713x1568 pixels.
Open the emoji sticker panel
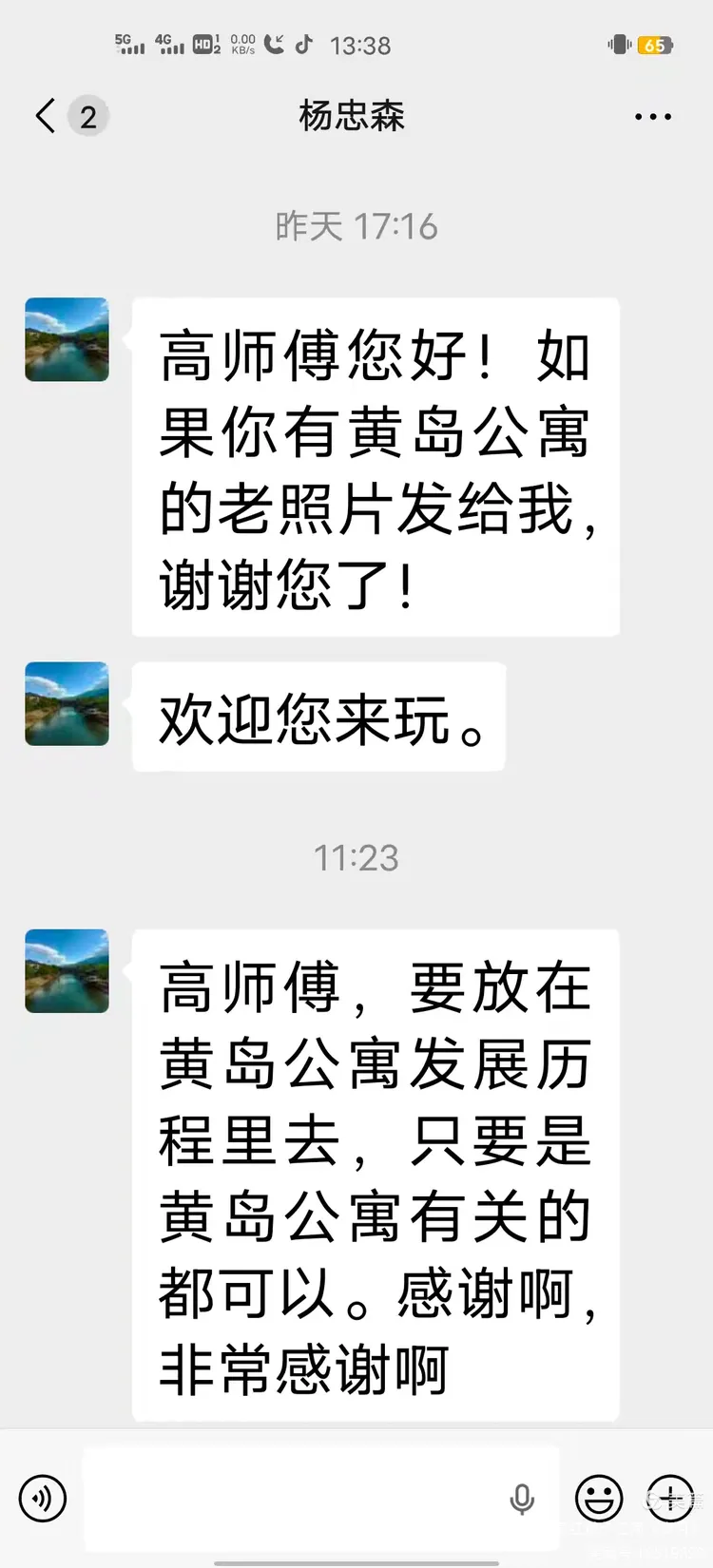(599, 1499)
